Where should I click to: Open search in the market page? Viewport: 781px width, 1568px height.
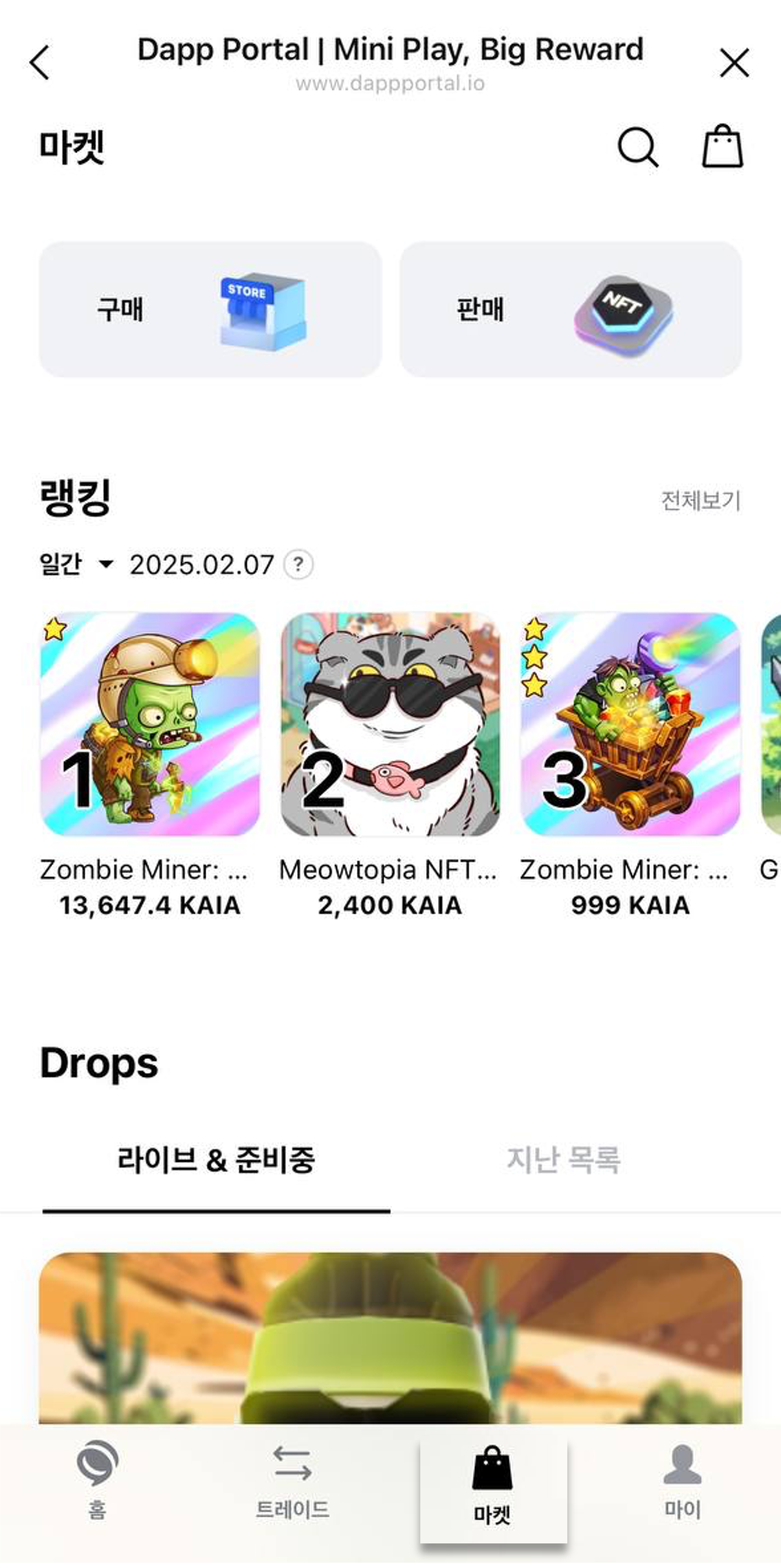(x=637, y=146)
